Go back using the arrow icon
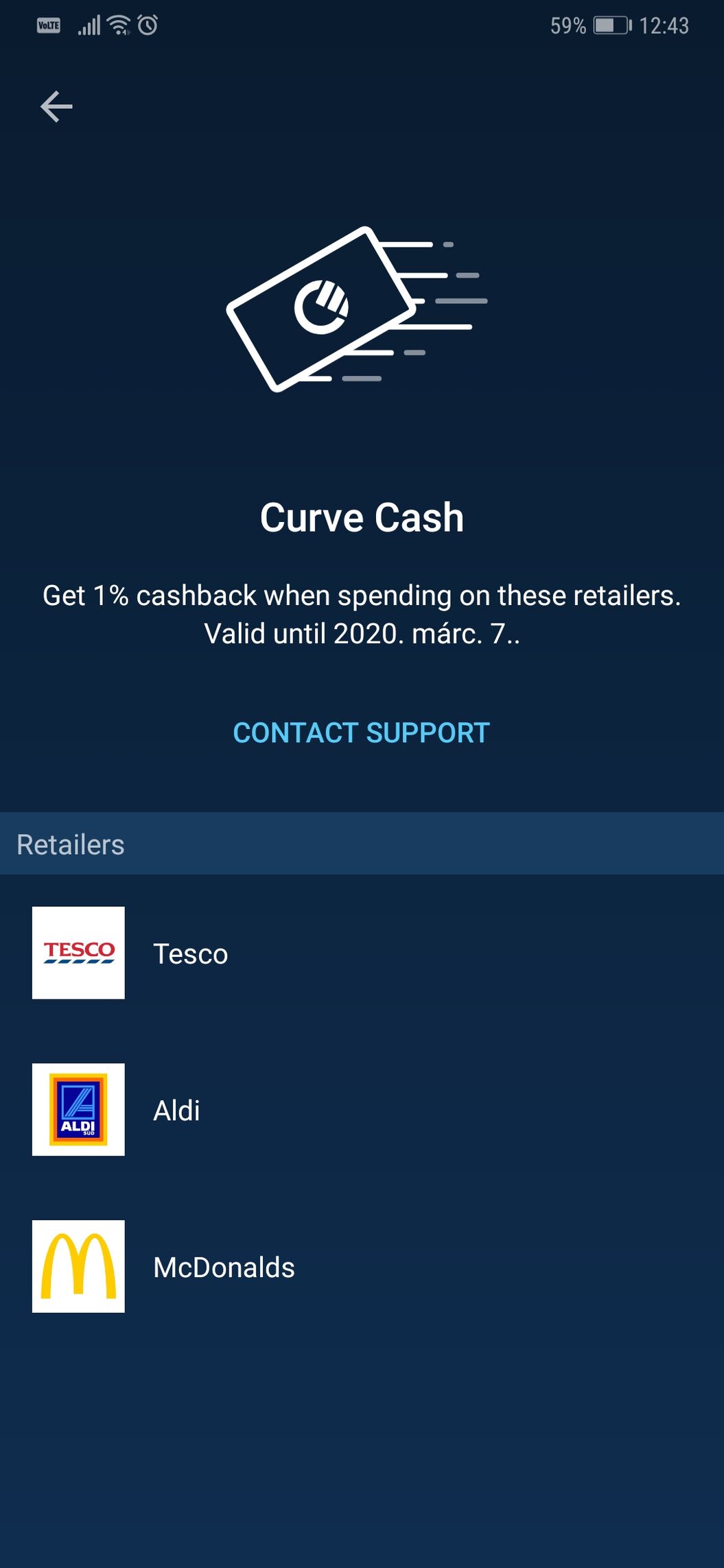This screenshot has height=1568, width=724. pos(56,107)
